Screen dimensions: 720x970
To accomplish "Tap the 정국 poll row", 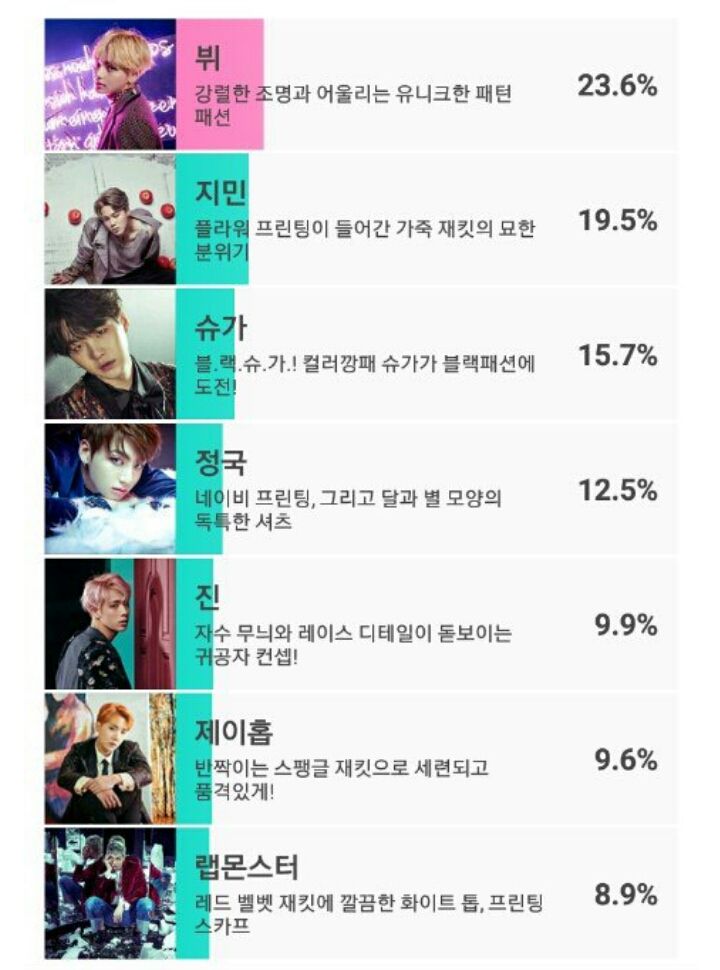I will pos(360,490).
